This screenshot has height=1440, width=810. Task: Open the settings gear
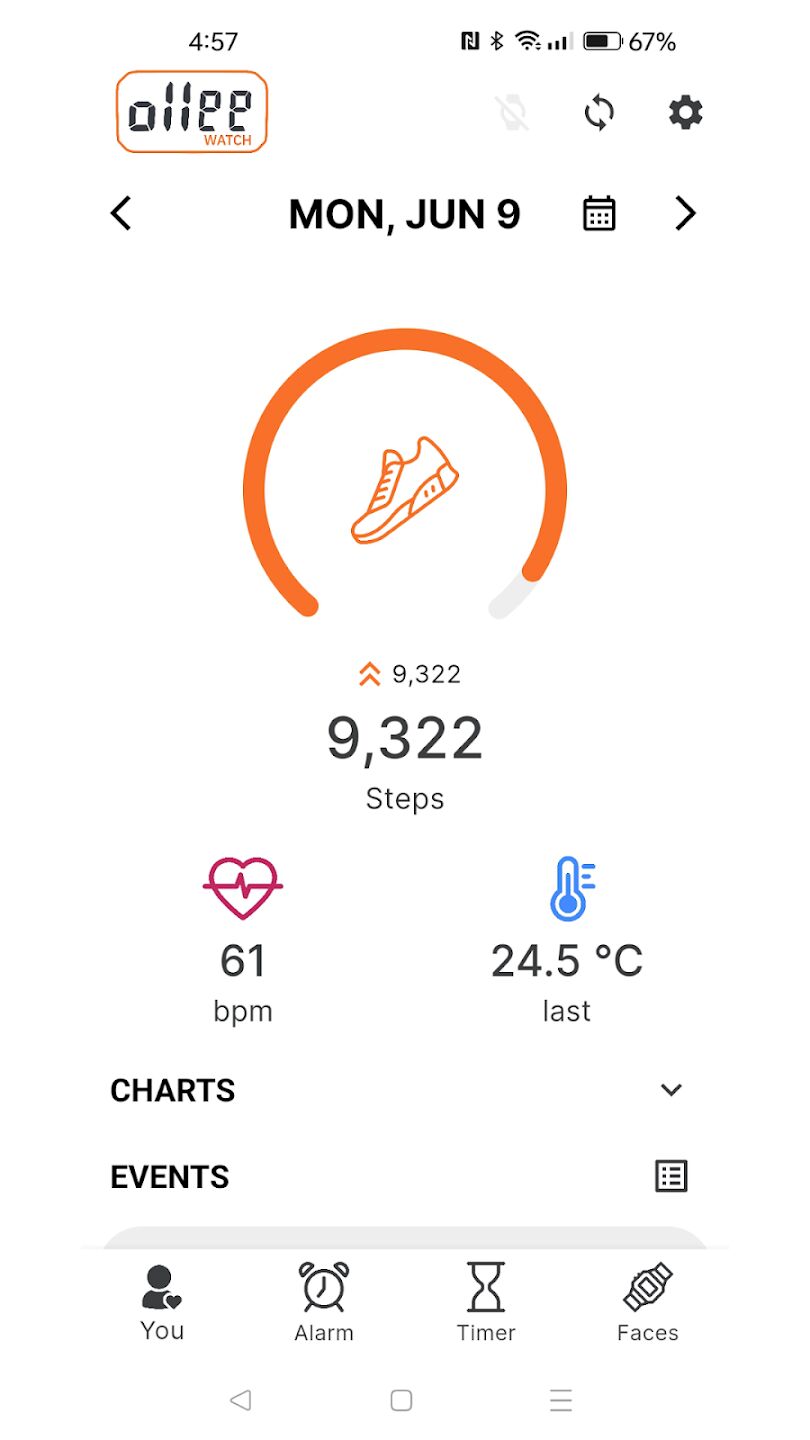685,113
